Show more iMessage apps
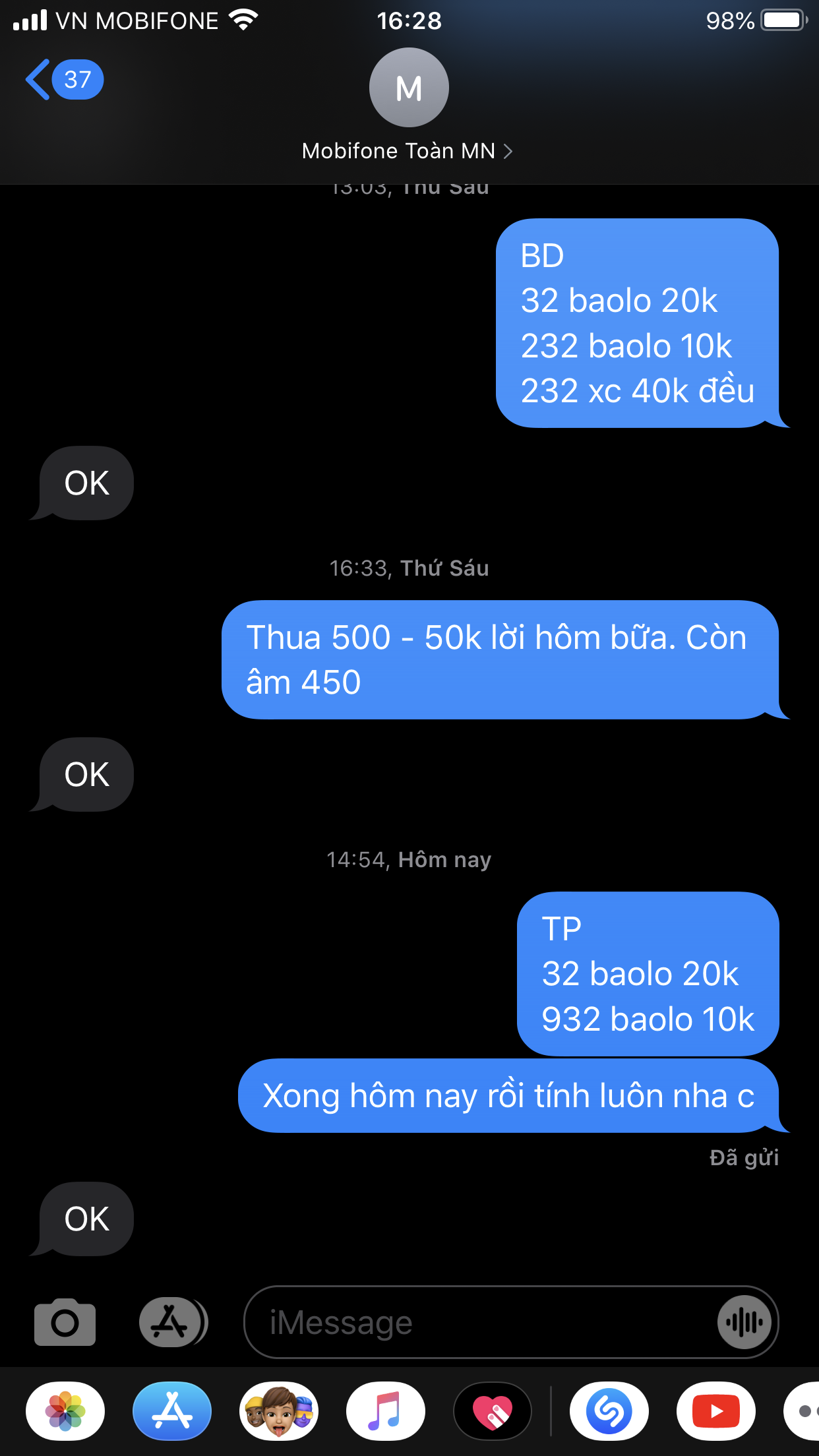Screen dimensions: 819x1456 pyautogui.click(x=803, y=1412)
